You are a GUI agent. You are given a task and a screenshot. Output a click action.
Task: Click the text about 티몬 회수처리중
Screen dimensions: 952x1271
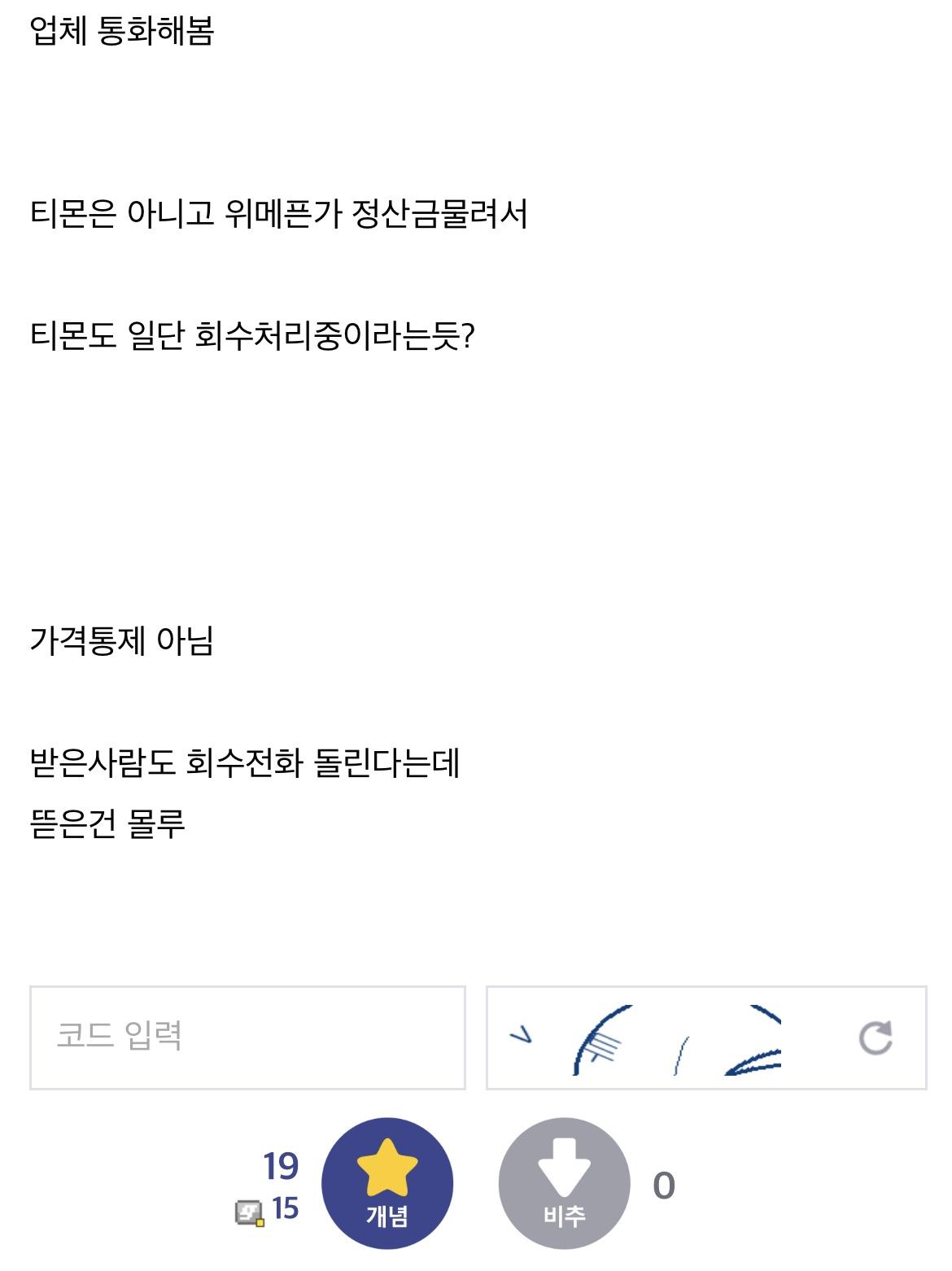[x=252, y=332]
